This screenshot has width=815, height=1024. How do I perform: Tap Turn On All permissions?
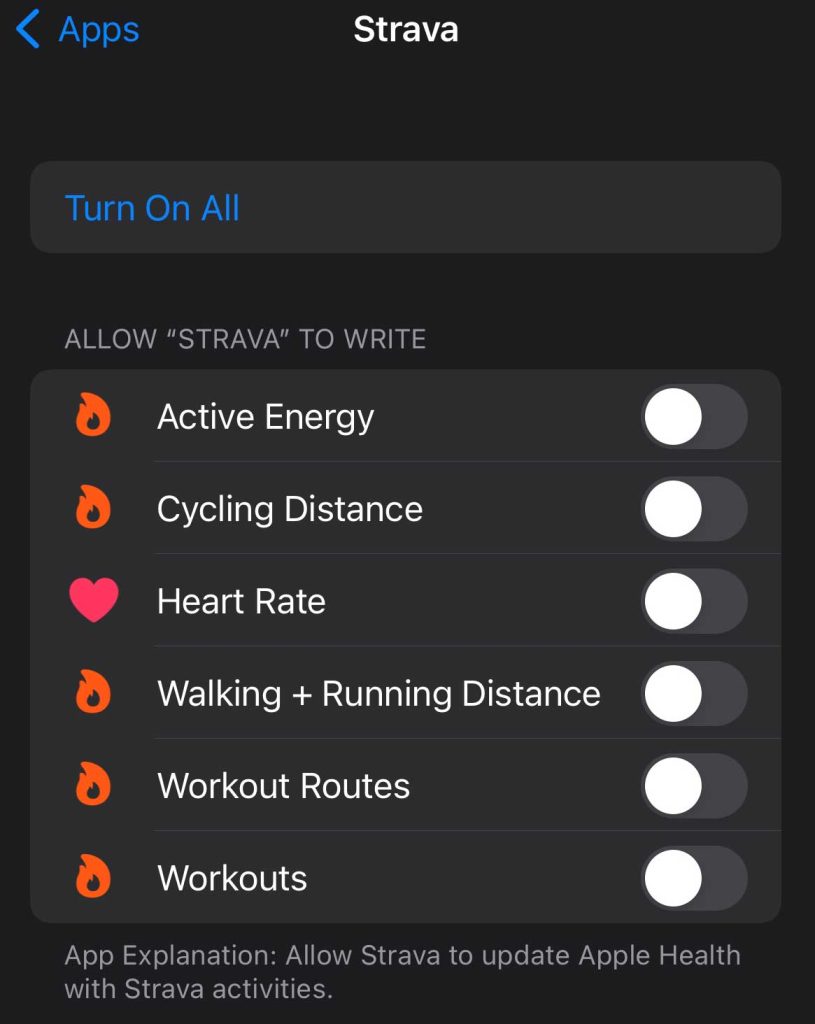(x=152, y=208)
